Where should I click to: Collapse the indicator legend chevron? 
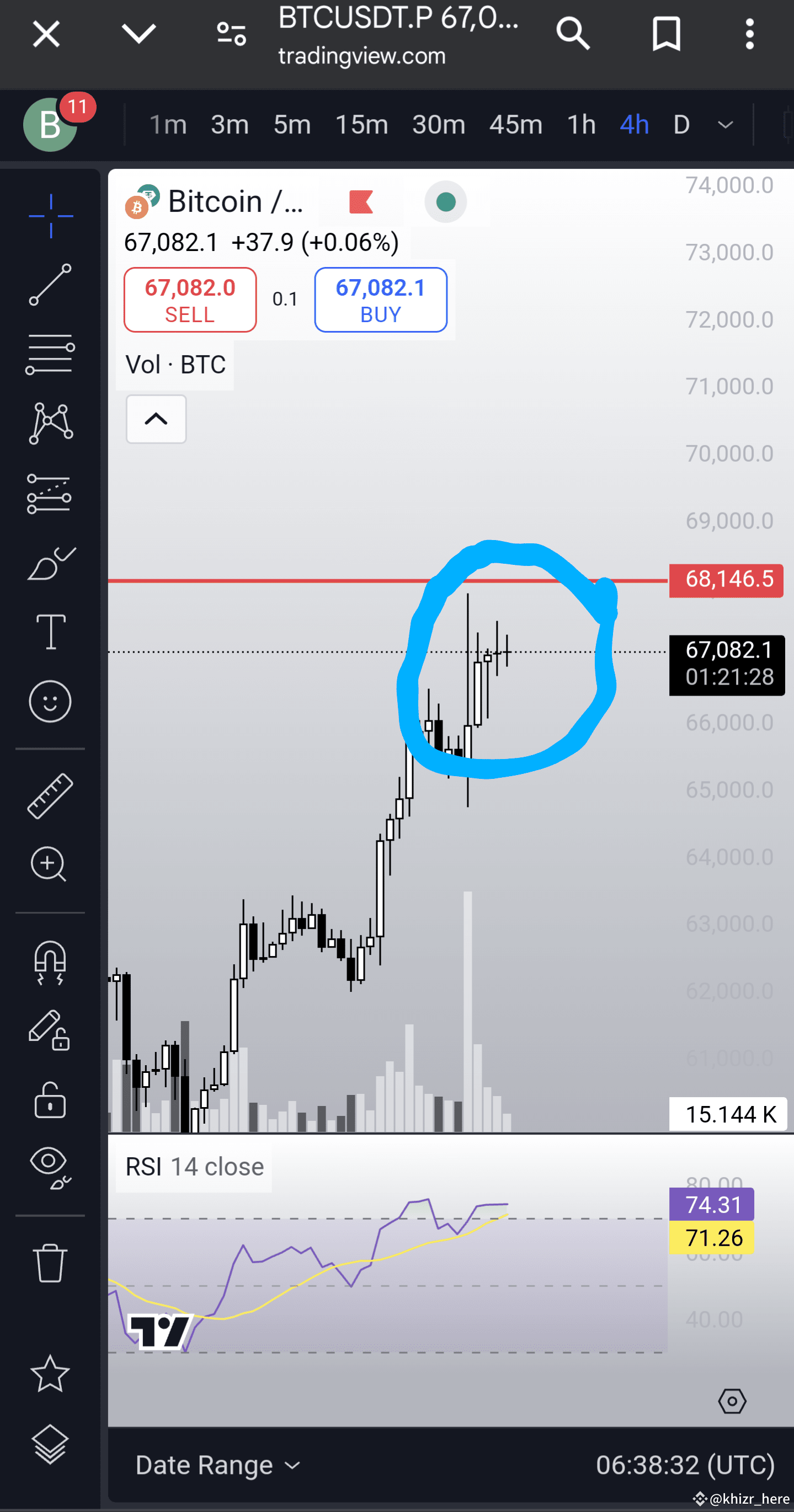[x=156, y=419]
